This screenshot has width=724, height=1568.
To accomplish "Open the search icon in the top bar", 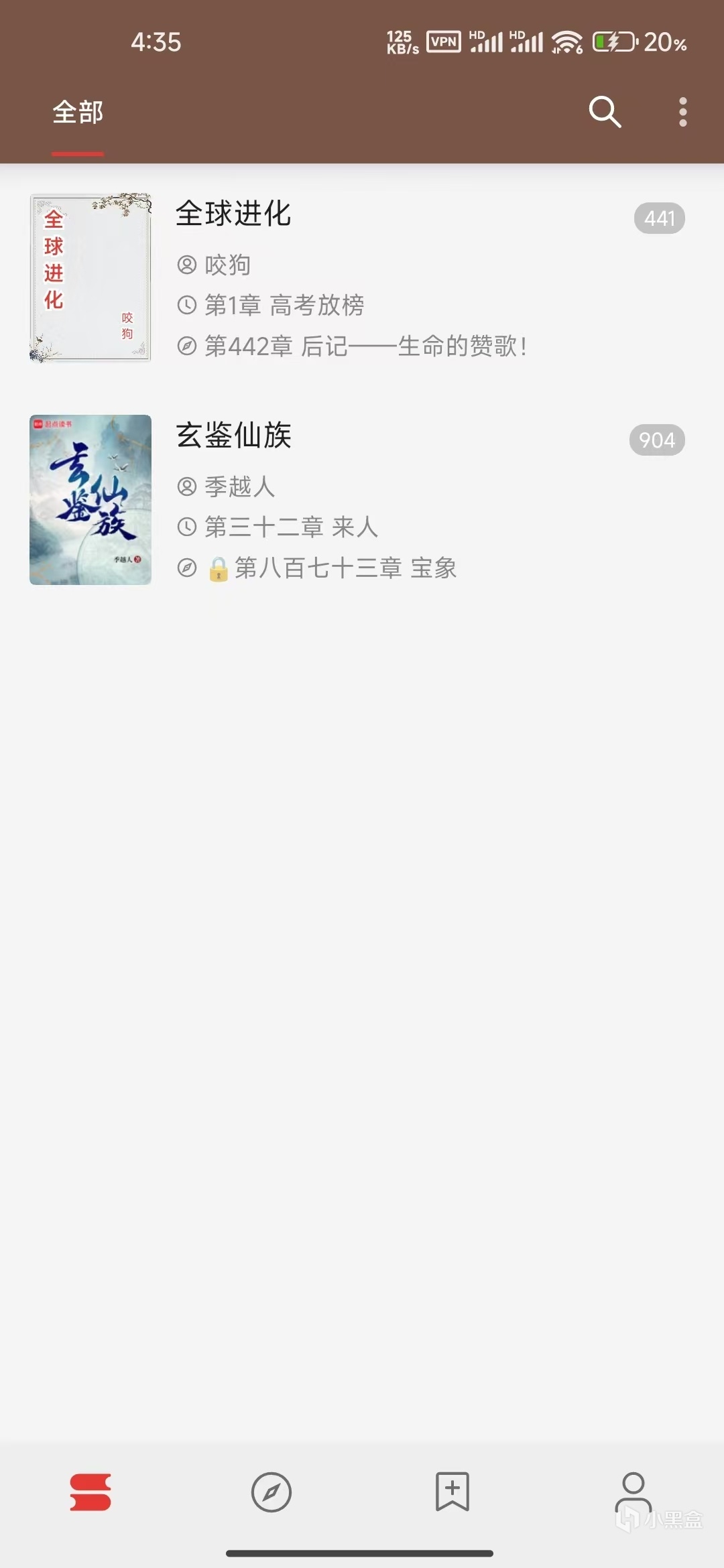I will [605, 112].
